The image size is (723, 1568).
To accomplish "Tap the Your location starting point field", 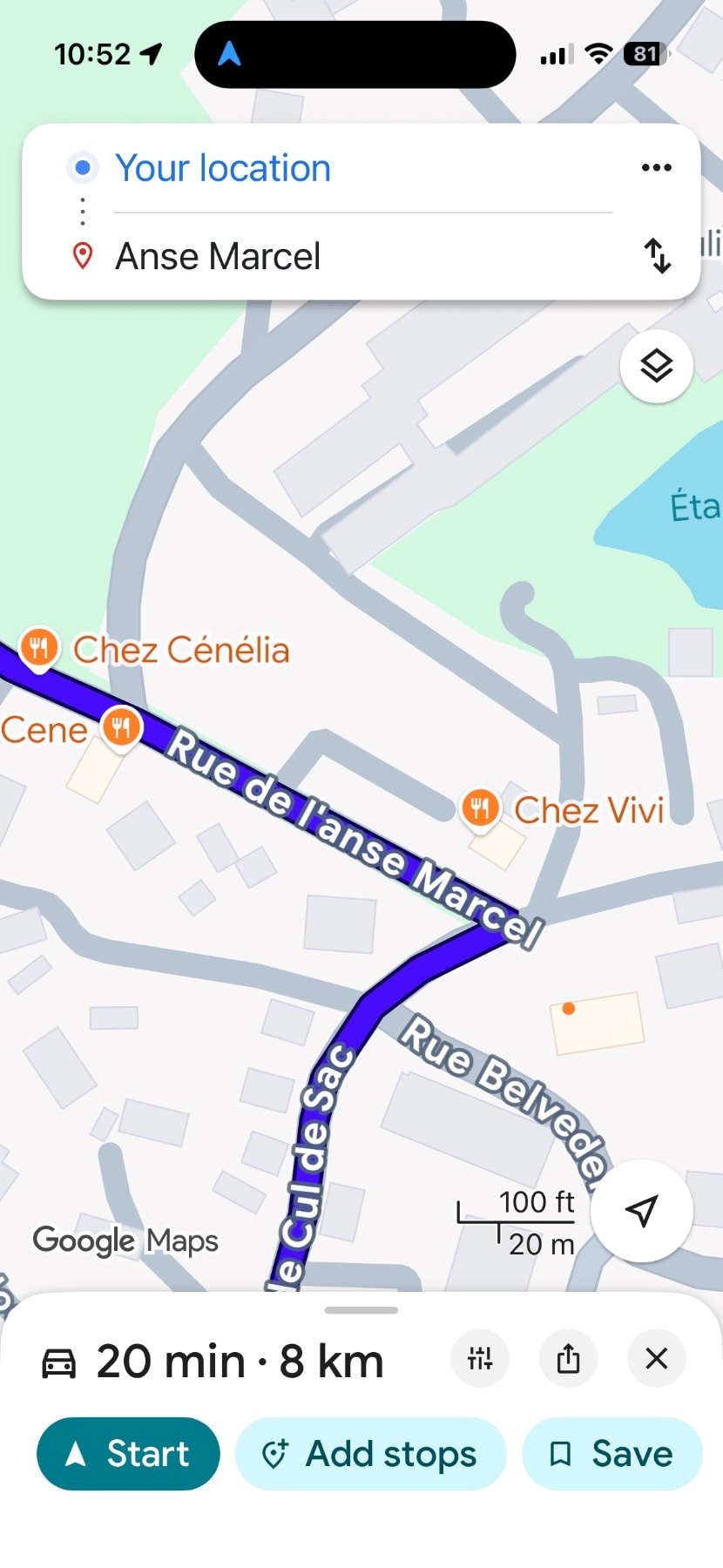I will click(x=223, y=168).
